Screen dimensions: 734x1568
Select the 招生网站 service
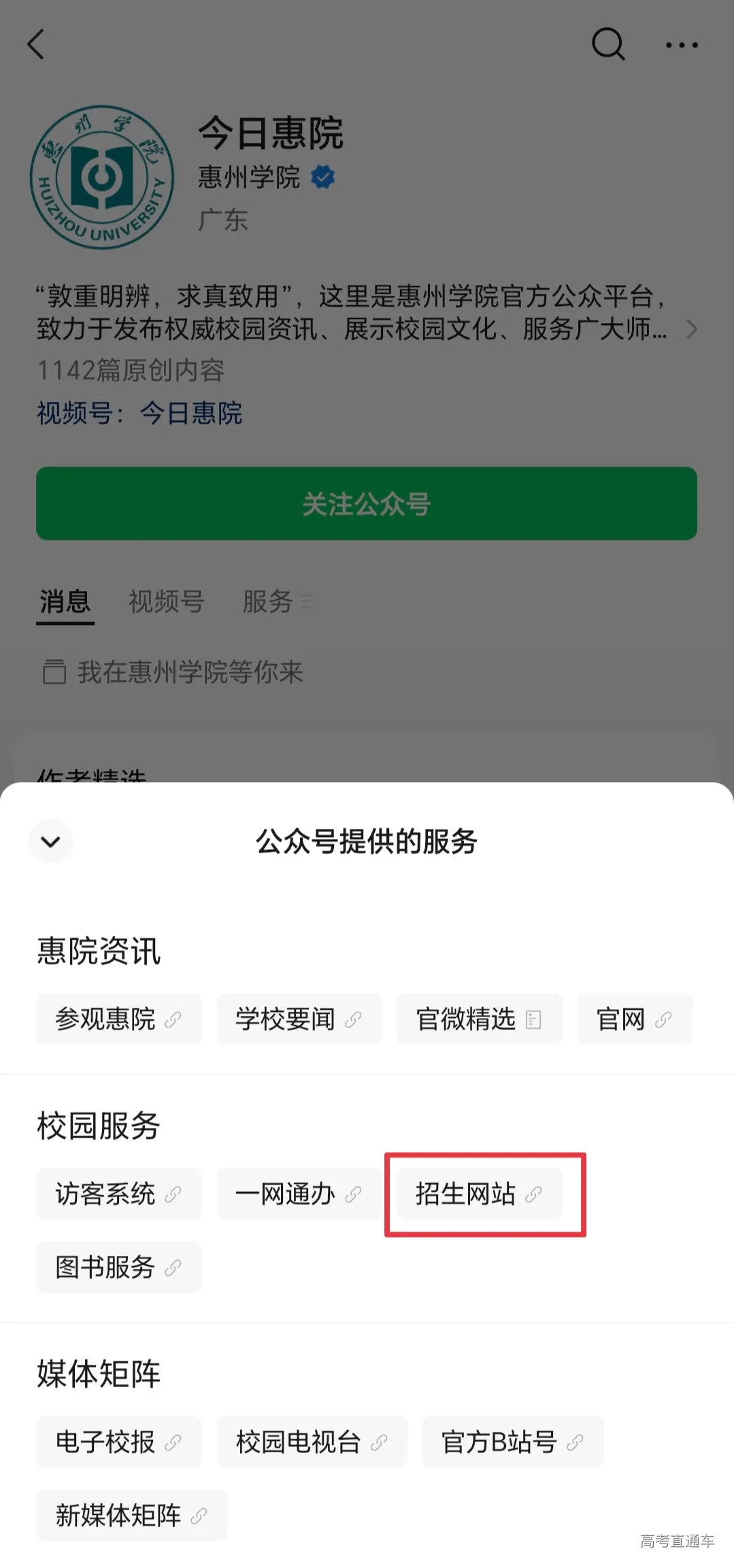(476, 1194)
